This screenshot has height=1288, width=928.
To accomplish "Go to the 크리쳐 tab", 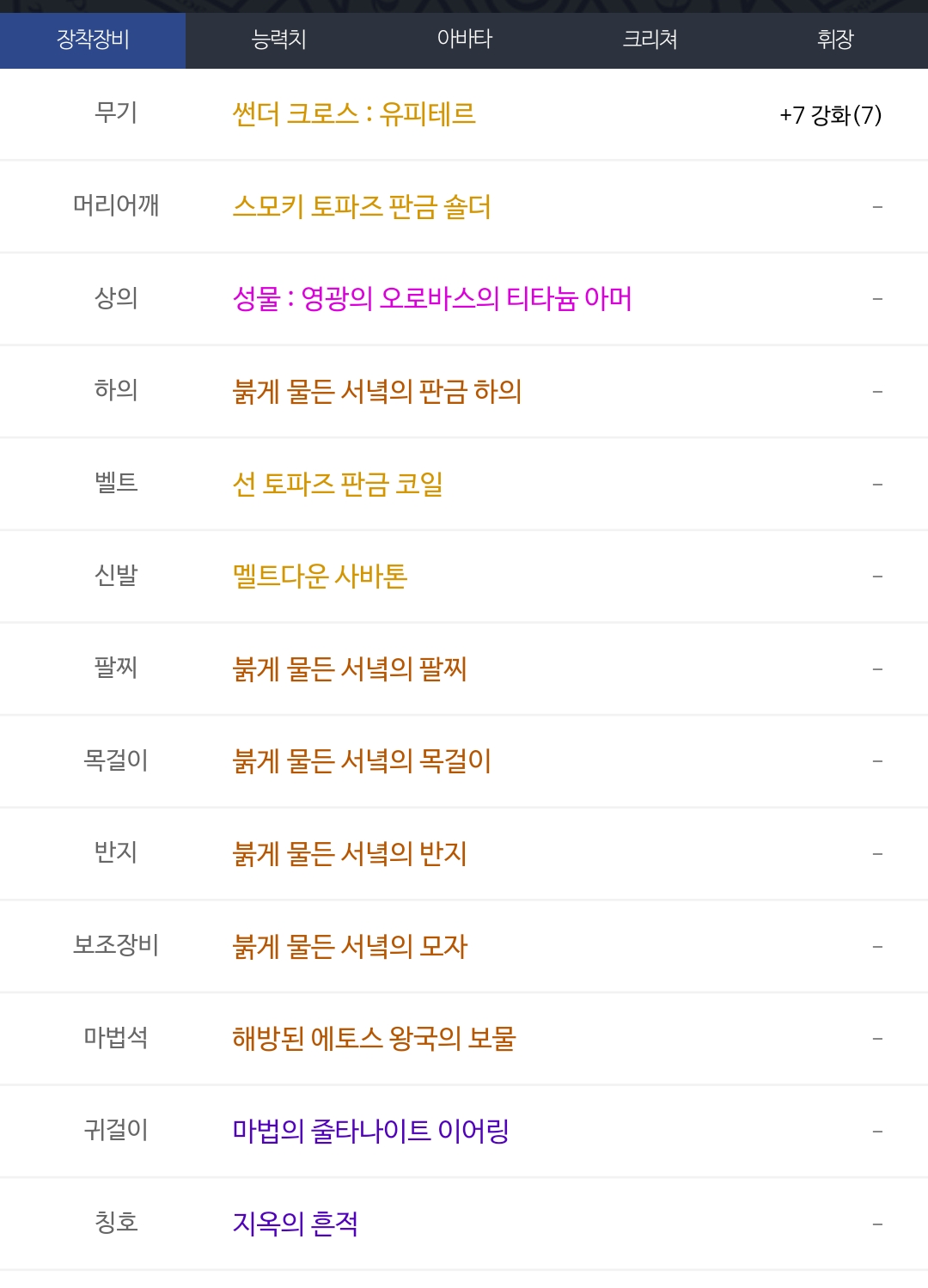I will [x=650, y=40].
